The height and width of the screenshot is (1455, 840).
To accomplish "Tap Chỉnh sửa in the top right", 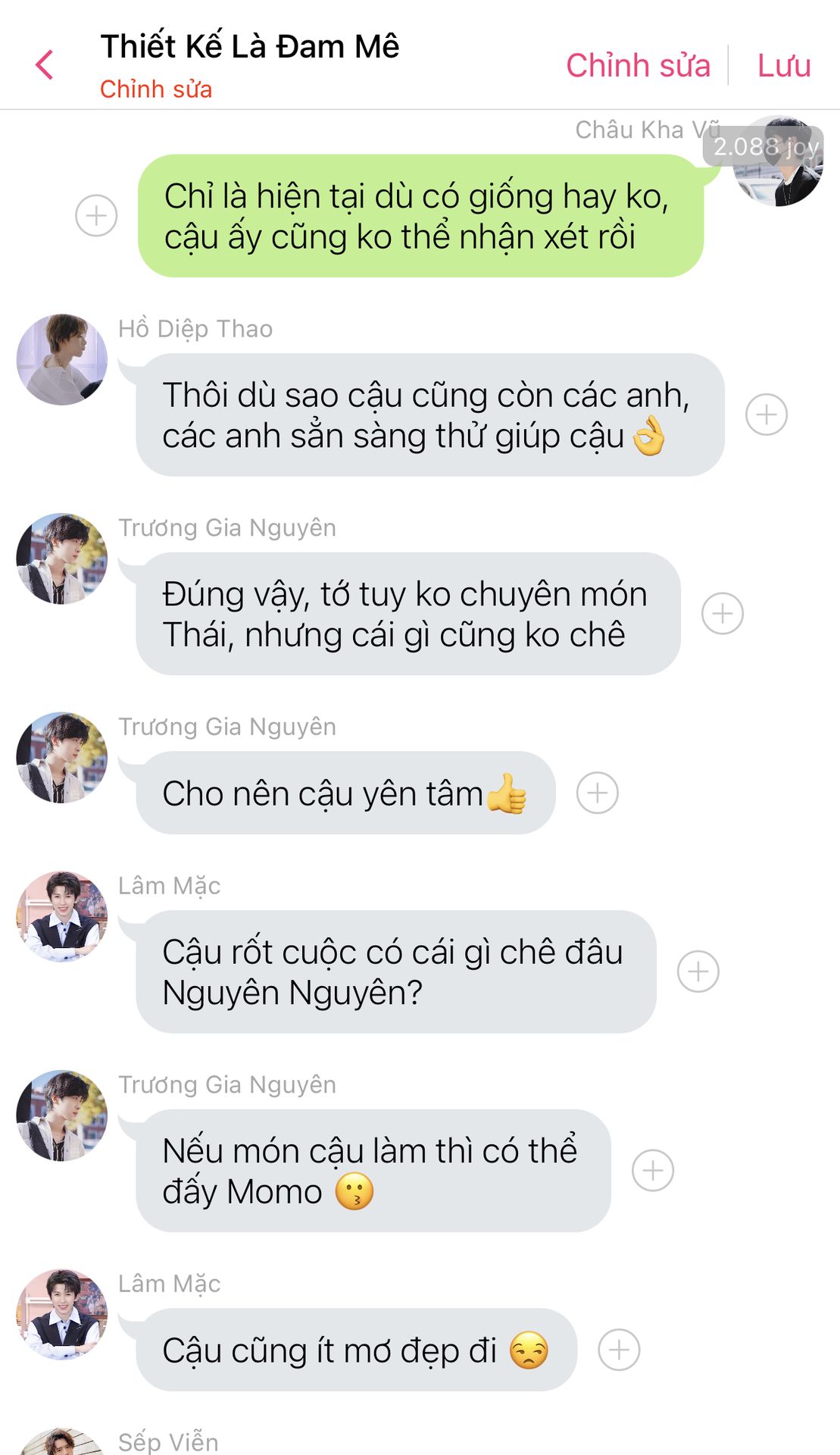I will pyautogui.click(x=638, y=65).
